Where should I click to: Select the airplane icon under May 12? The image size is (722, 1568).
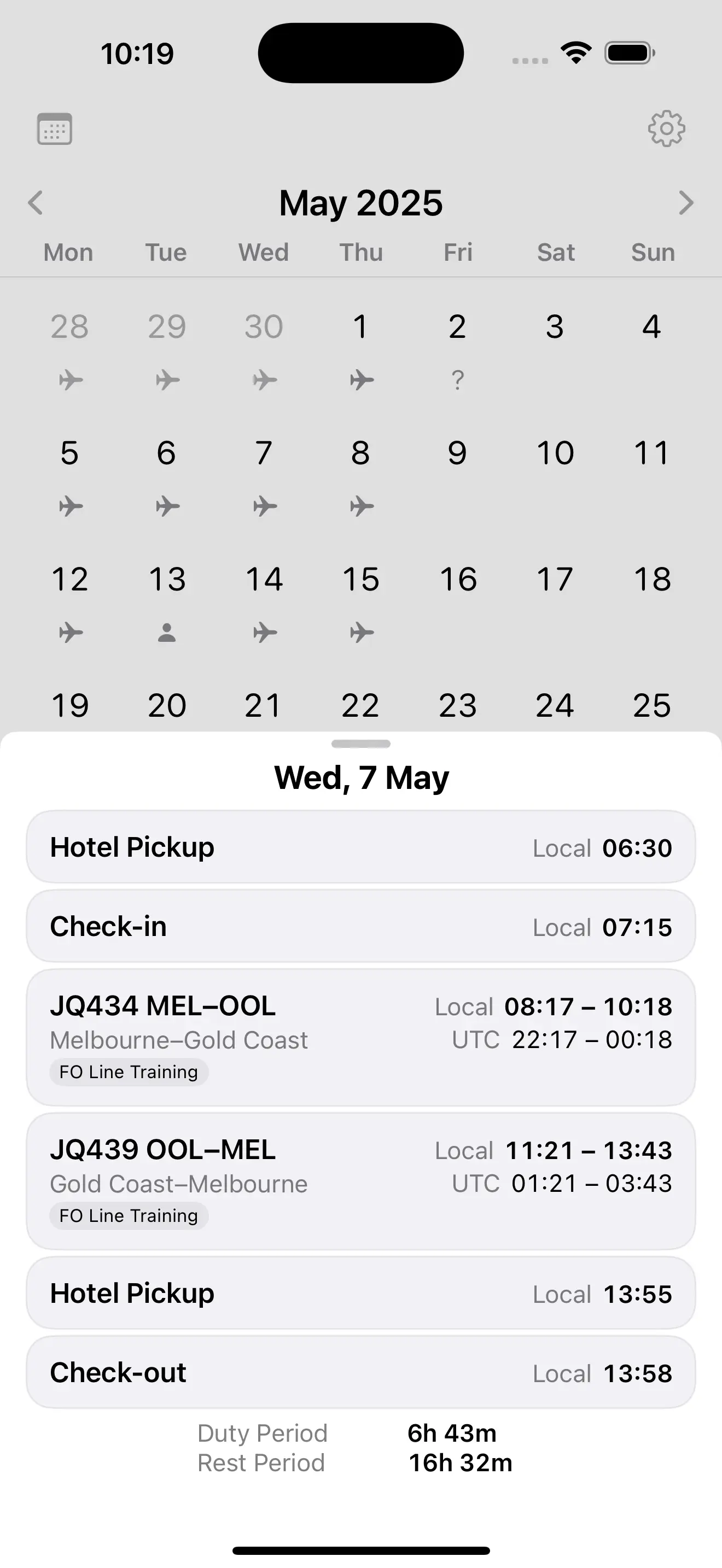69,632
